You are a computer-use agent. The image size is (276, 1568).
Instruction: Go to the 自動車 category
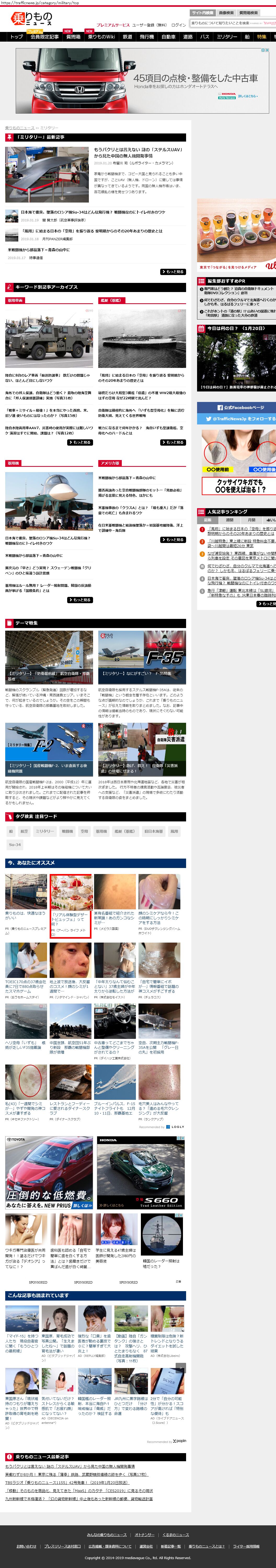pos(168,37)
